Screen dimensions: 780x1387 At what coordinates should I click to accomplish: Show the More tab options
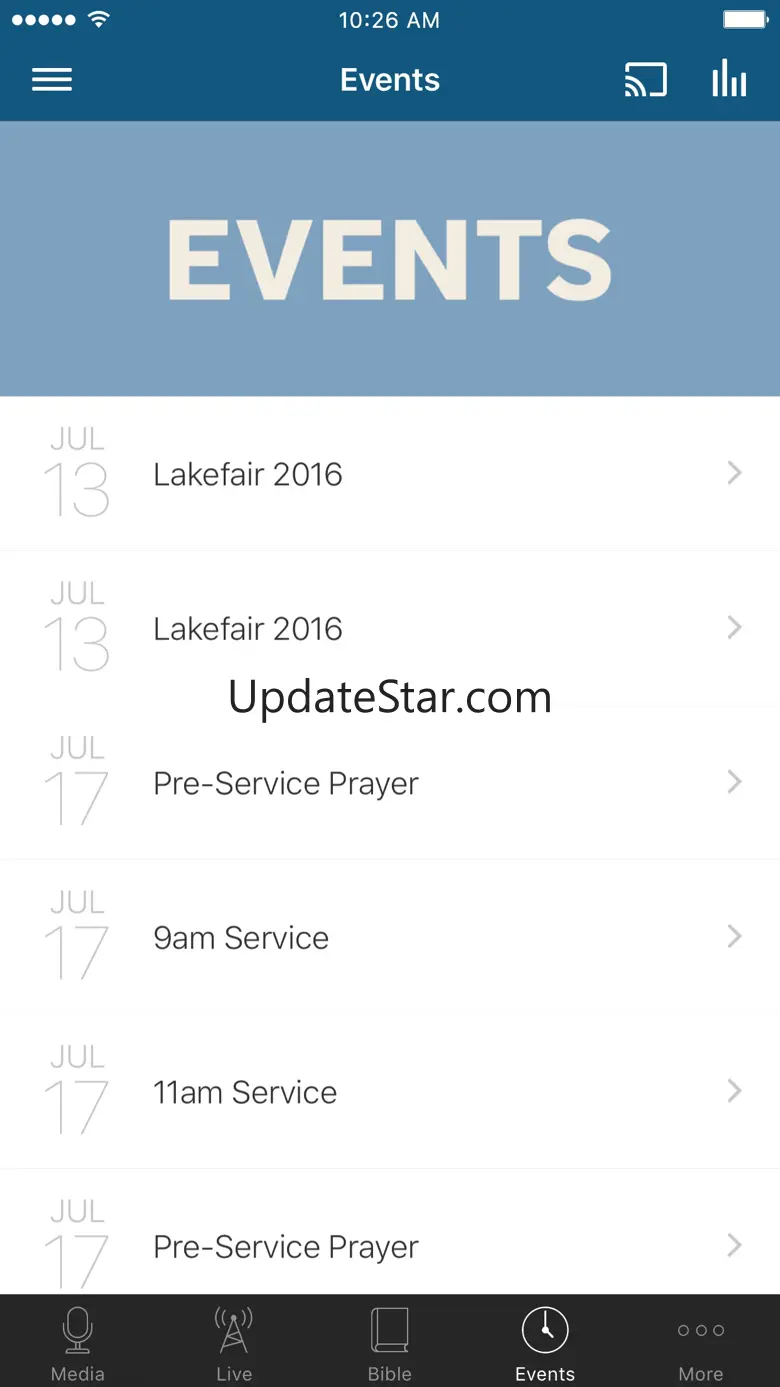pyautogui.click(x=701, y=1345)
